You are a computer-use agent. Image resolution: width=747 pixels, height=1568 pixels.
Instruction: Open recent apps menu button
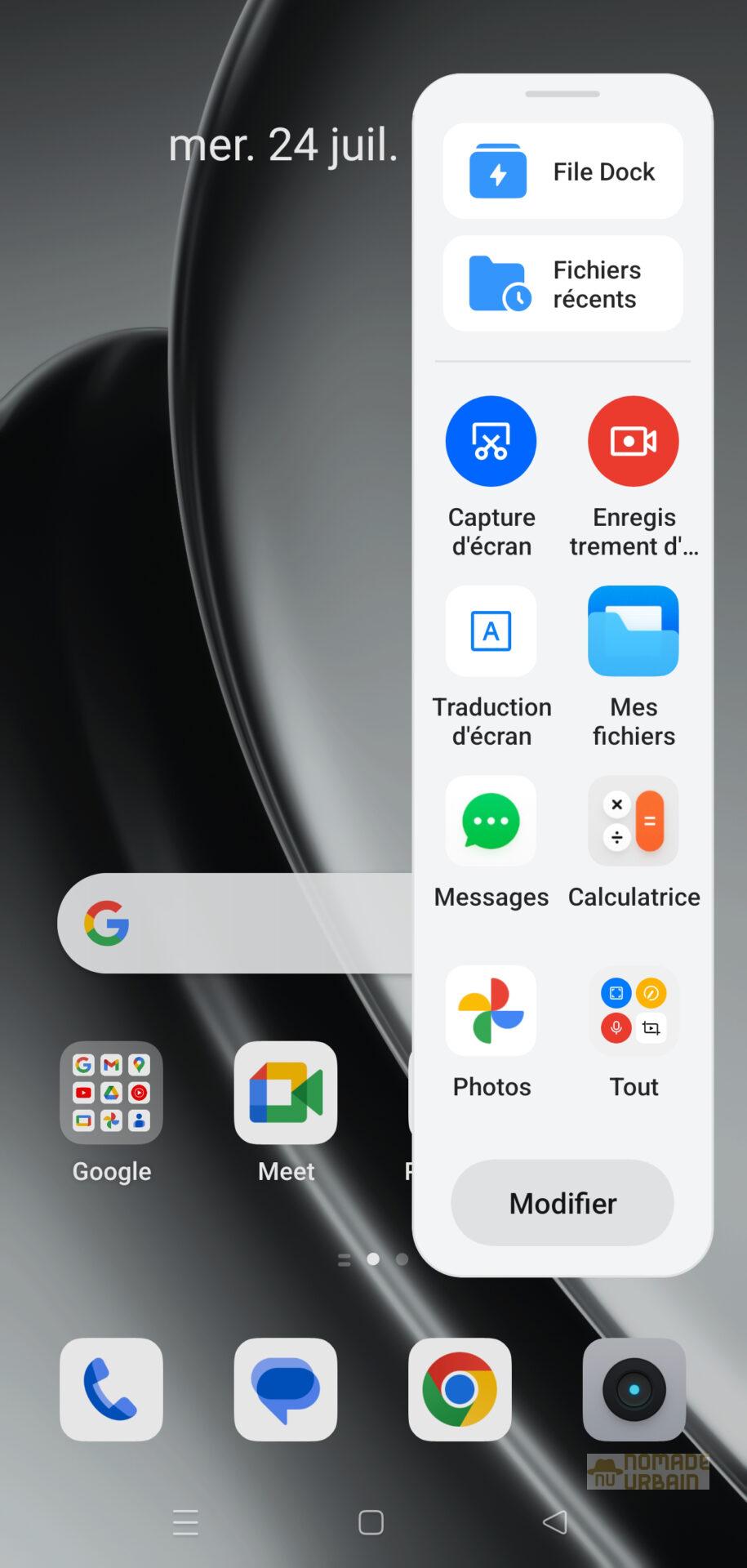click(x=185, y=1522)
